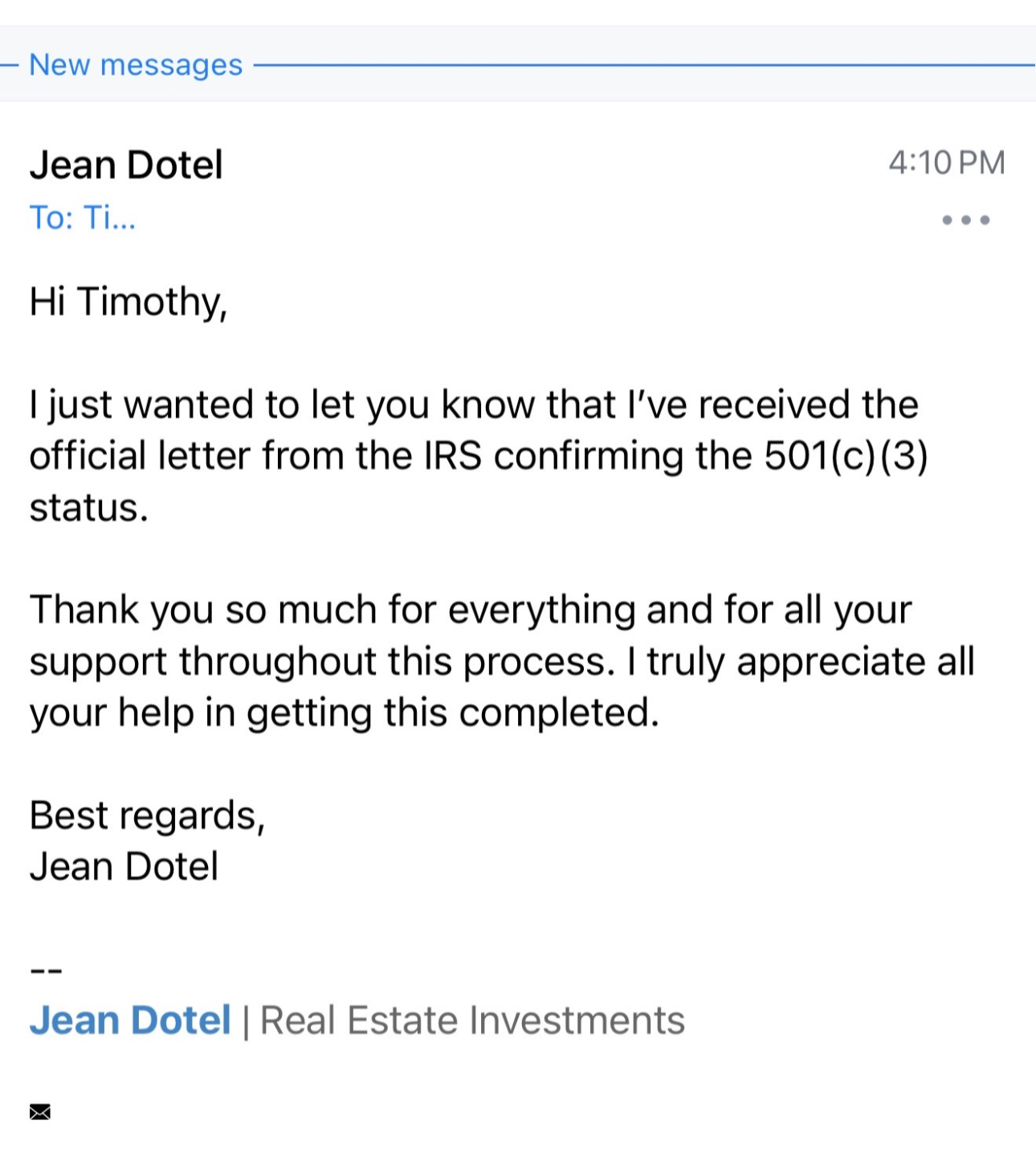Viewport: 1036px width, 1157px height.
Task: Open the message options three-dot menu
Action: point(965,219)
